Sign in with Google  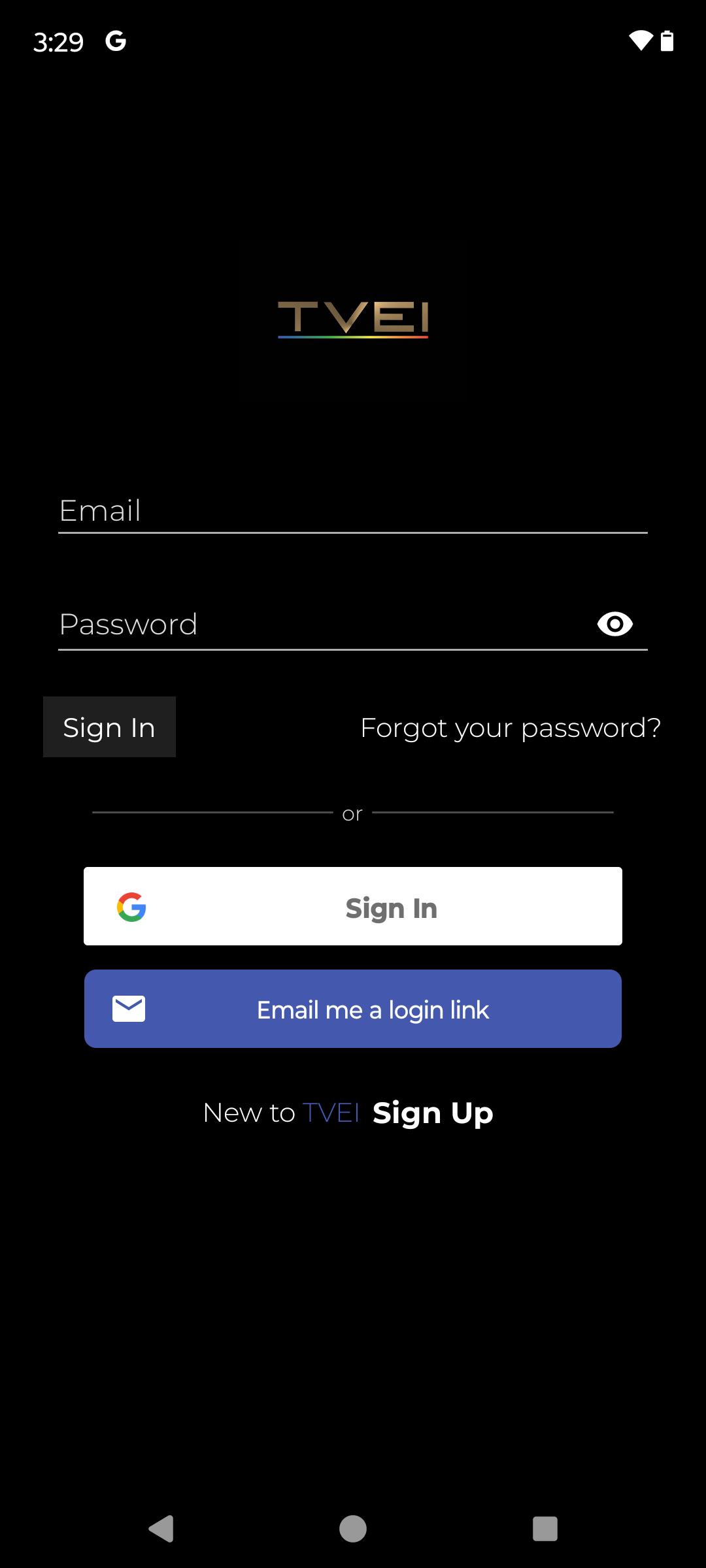click(x=353, y=906)
